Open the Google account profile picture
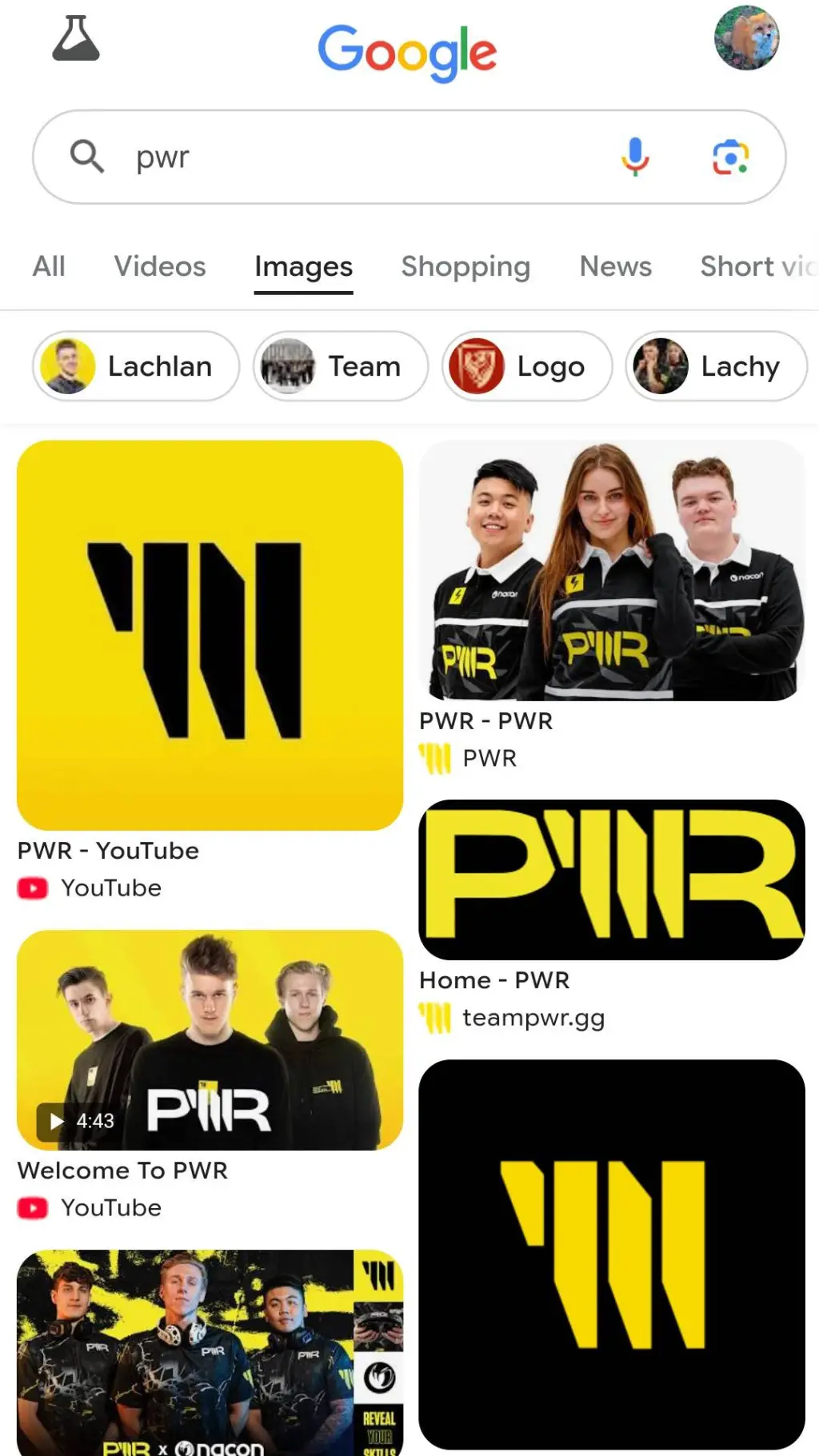The image size is (819, 1456). point(745,38)
